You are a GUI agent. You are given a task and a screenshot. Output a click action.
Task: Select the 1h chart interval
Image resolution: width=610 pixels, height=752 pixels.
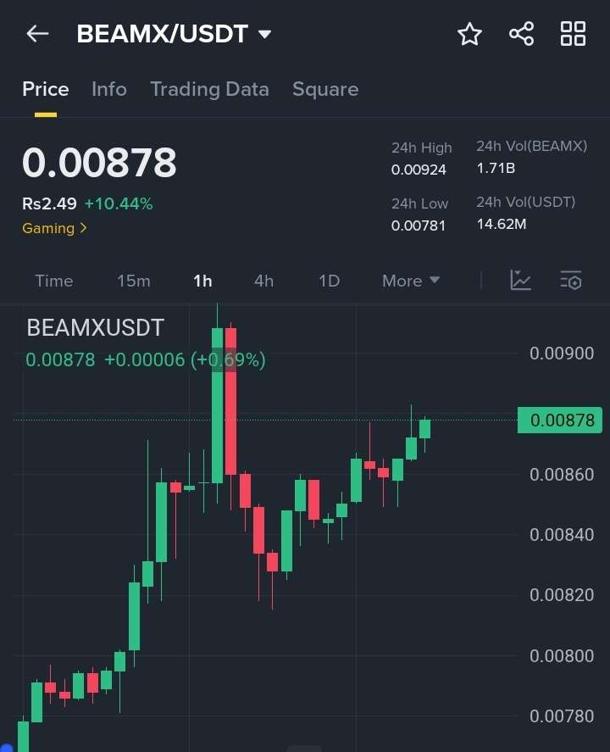click(x=202, y=281)
